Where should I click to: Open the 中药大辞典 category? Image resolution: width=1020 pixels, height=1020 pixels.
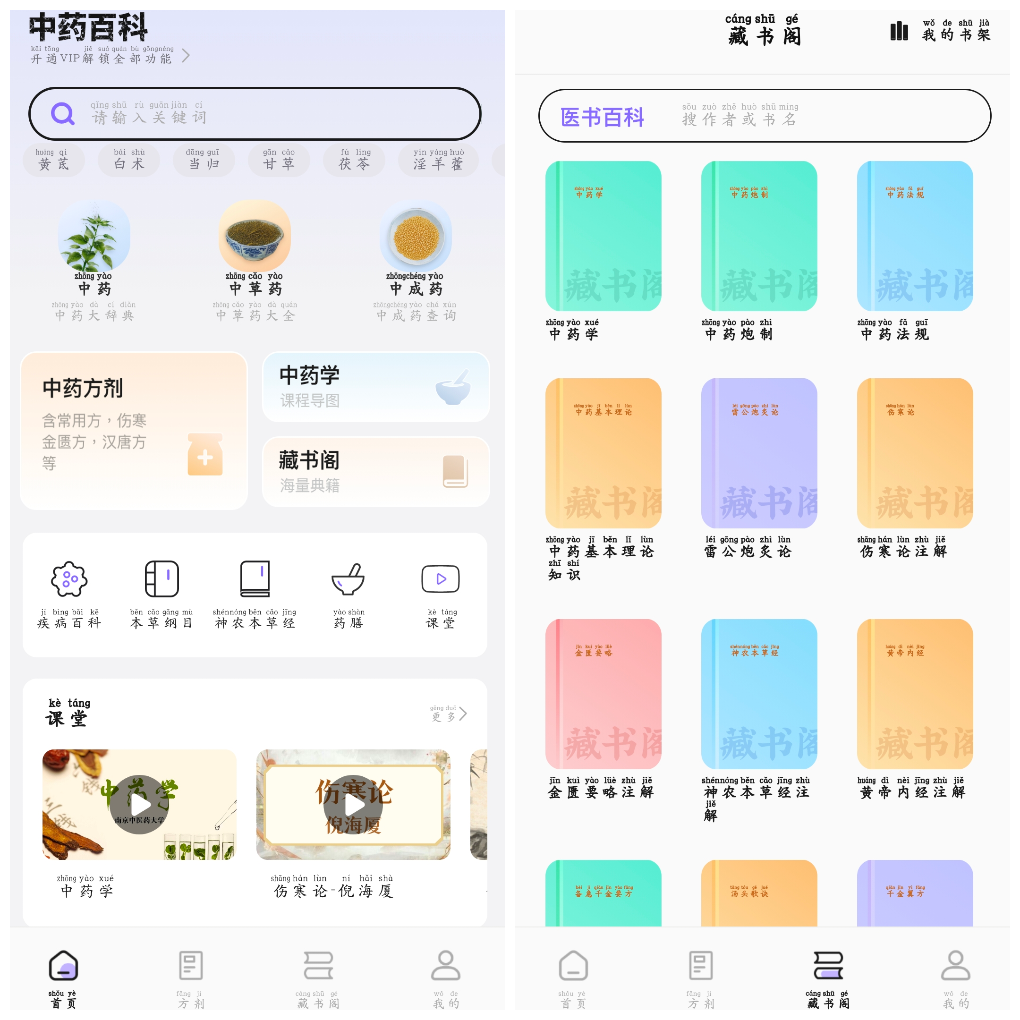94,260
